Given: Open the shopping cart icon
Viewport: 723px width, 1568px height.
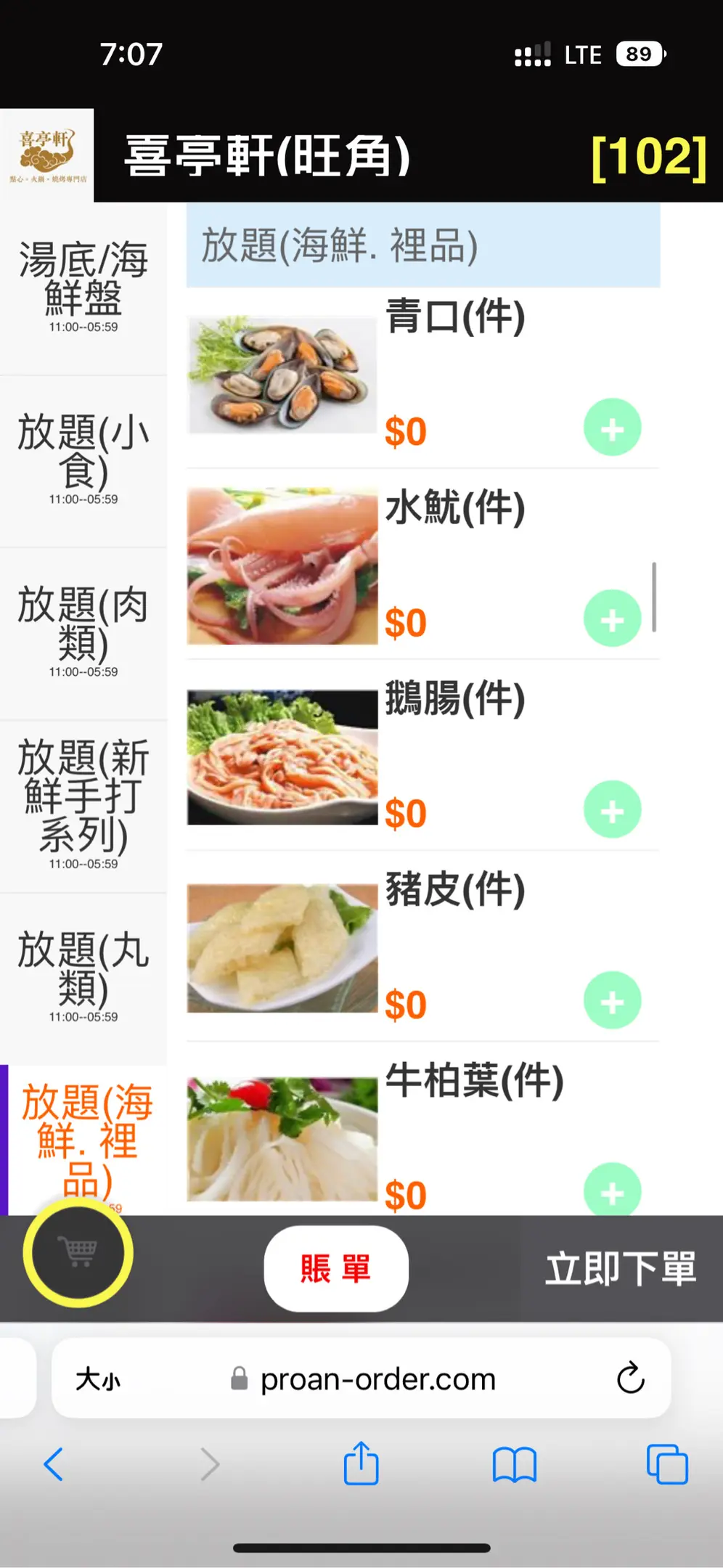Looking at the screenshot, I should coord(78,1251).
